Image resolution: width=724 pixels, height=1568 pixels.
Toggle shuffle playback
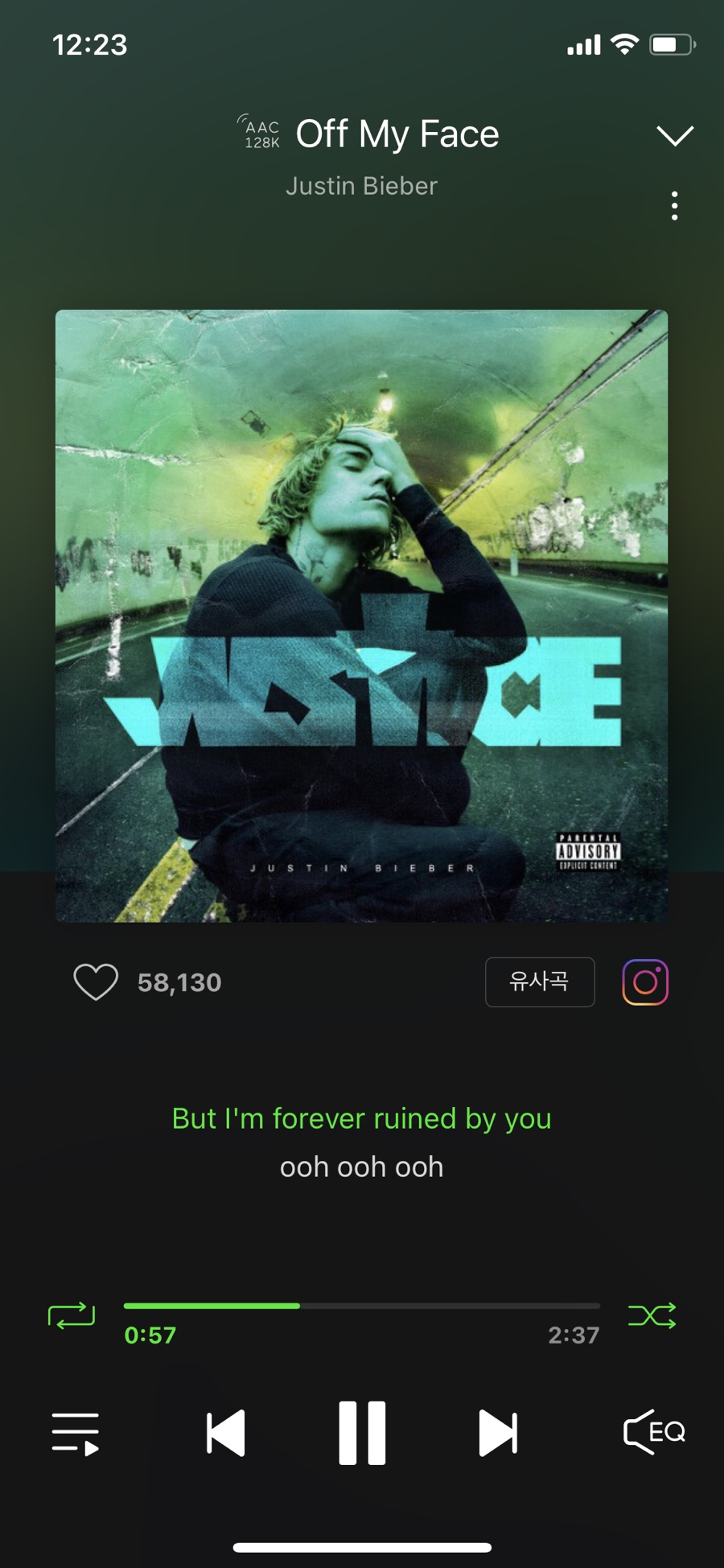[652, 1316]
